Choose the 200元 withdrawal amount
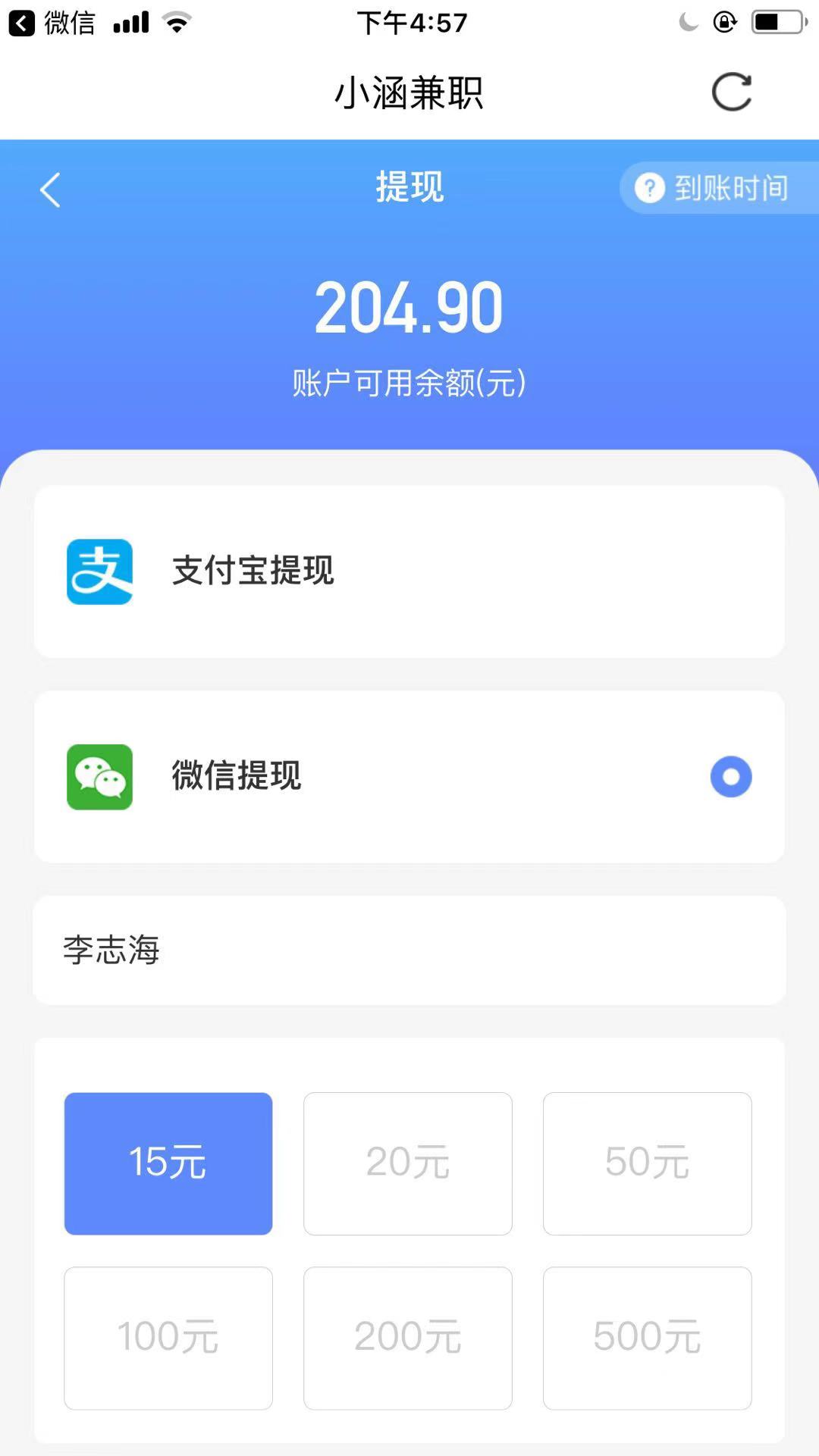This screenshot has width=819, height=1456. coord(408,1338)
